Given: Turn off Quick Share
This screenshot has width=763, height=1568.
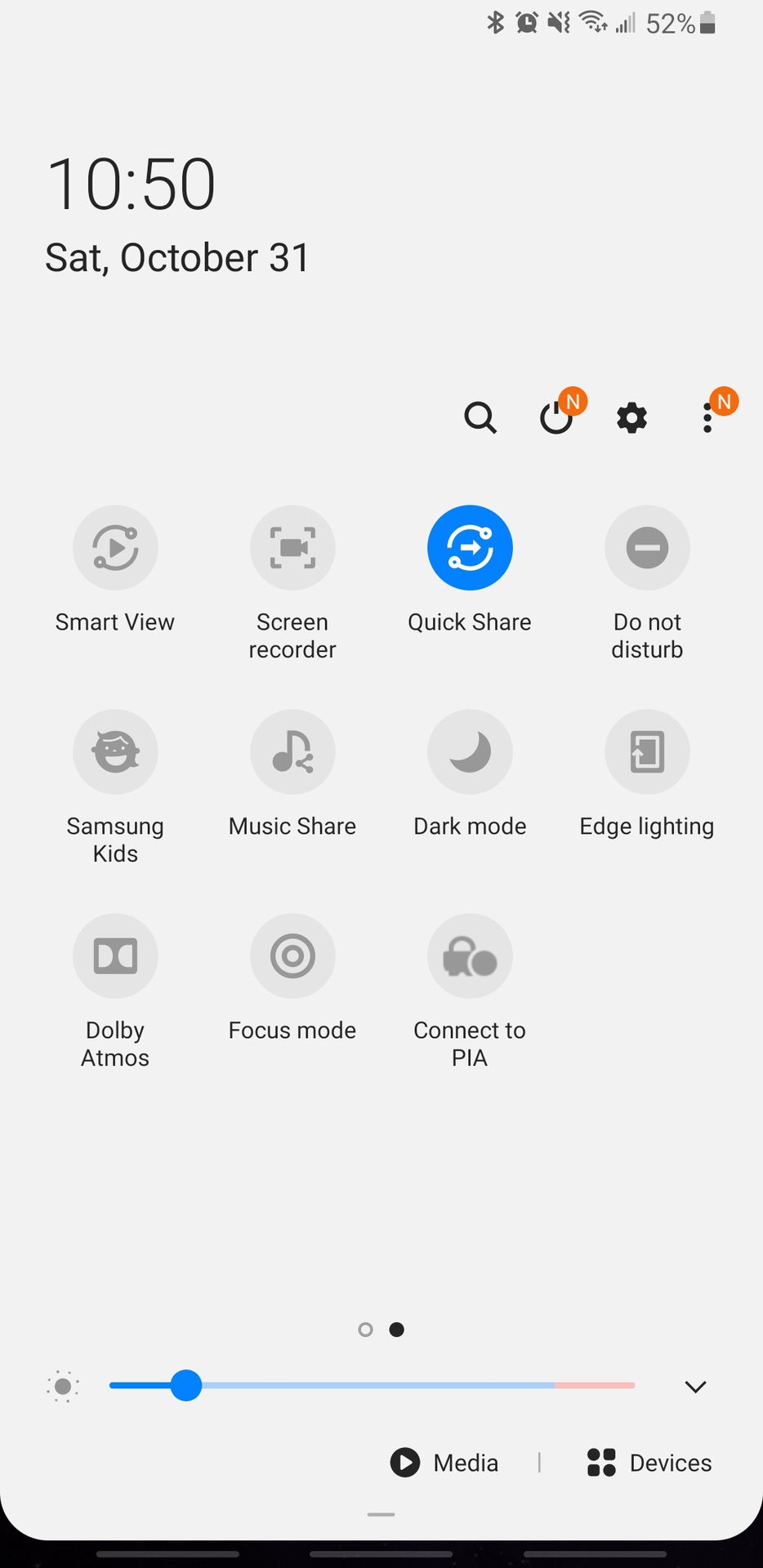Looking at the screenshot, I should click(470, 548).
